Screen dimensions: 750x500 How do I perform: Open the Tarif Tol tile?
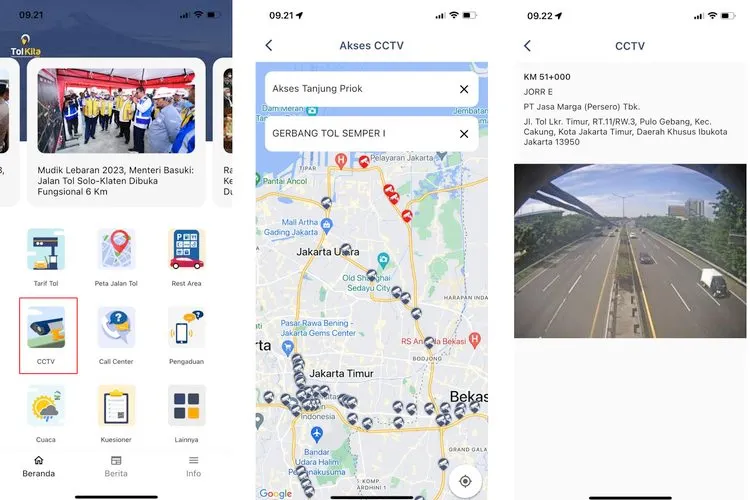coord(47,256)
